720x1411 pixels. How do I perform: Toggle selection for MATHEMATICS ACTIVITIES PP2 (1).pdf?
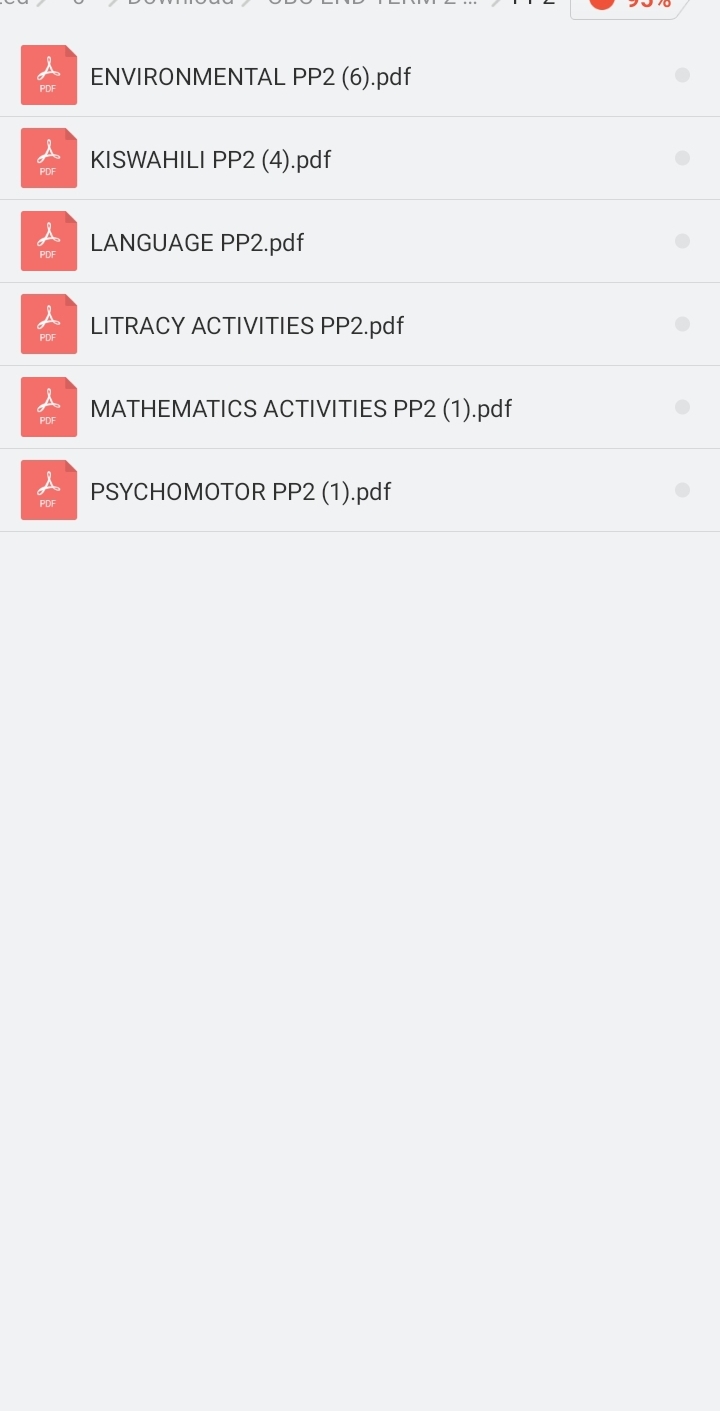tap(683, 406)
